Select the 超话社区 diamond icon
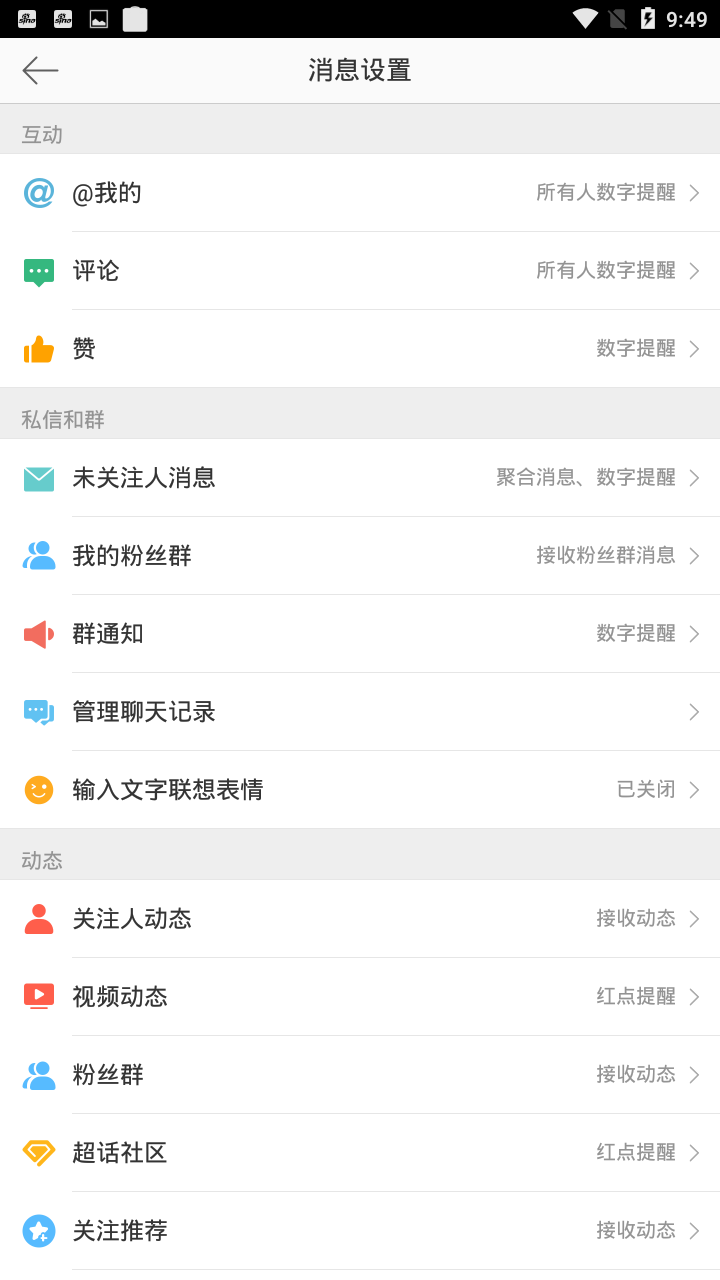 [x=38, y=1152]
